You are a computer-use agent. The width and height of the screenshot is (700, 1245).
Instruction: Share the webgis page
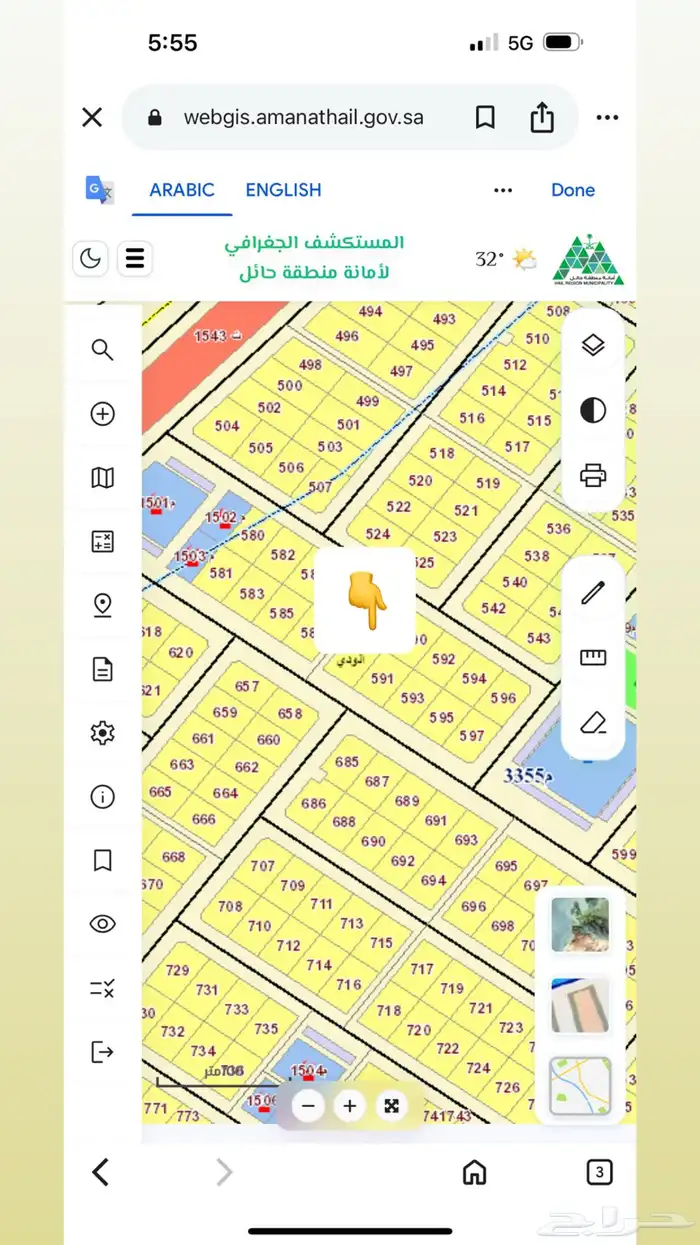(542, 118)
